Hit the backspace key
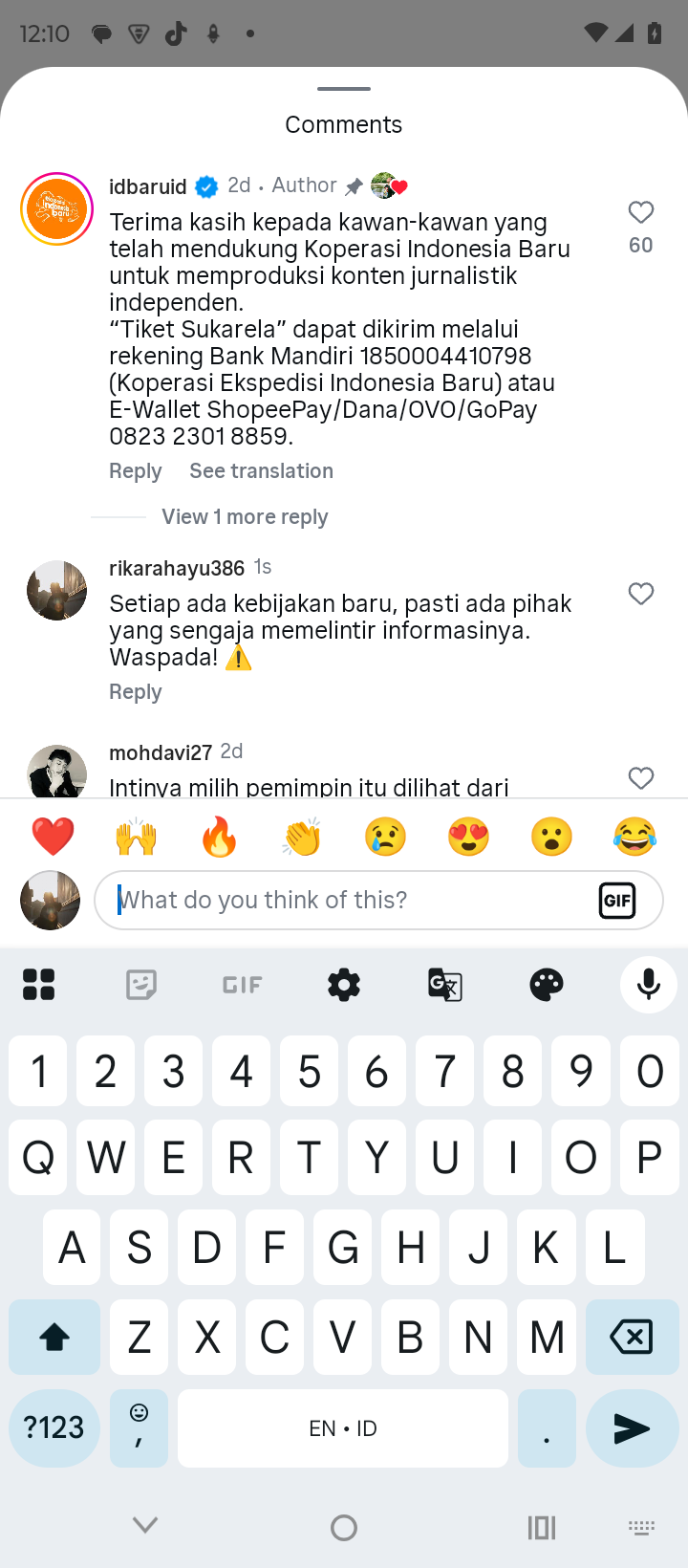688x1568 pixels. pyautogui.click(x=631, y=1337)
